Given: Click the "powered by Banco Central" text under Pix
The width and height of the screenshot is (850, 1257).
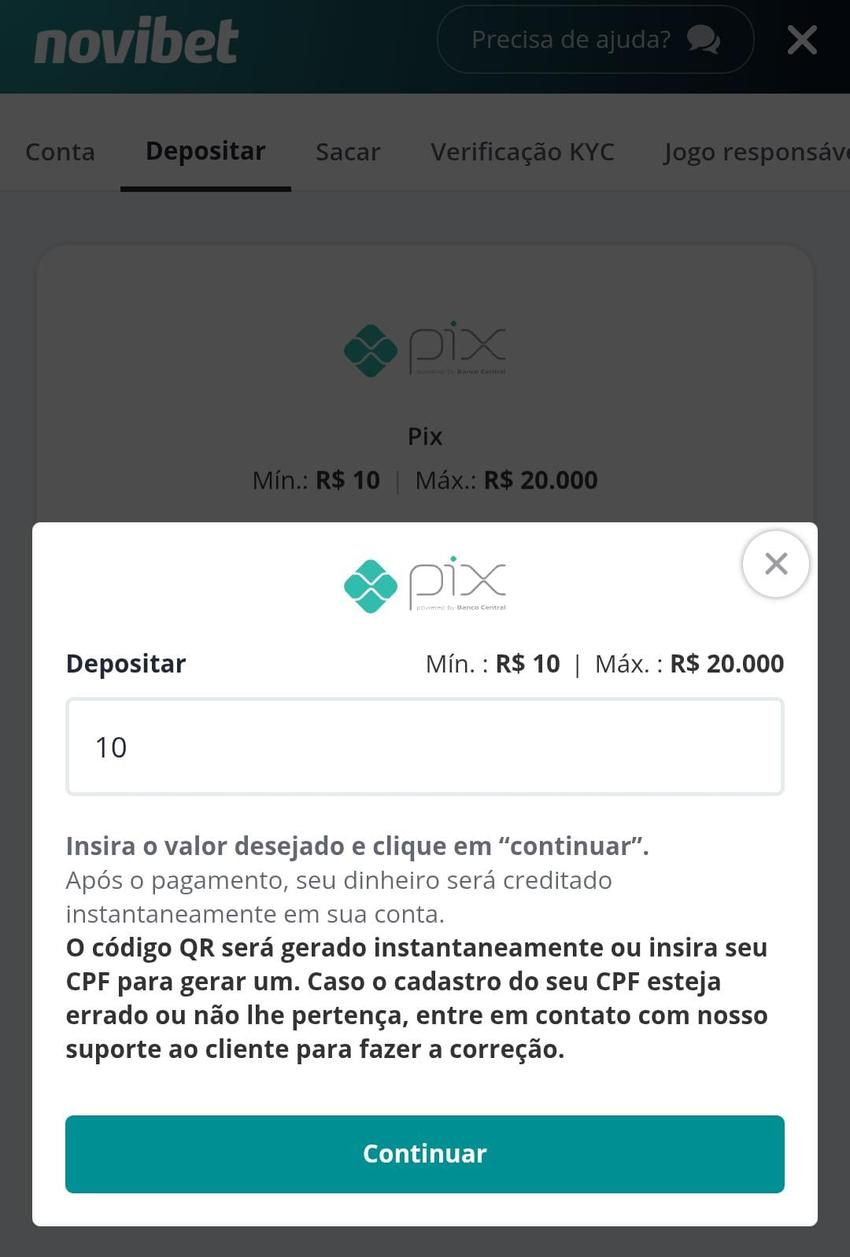Looking at the screenshot, I should click(x=462, y=607).
